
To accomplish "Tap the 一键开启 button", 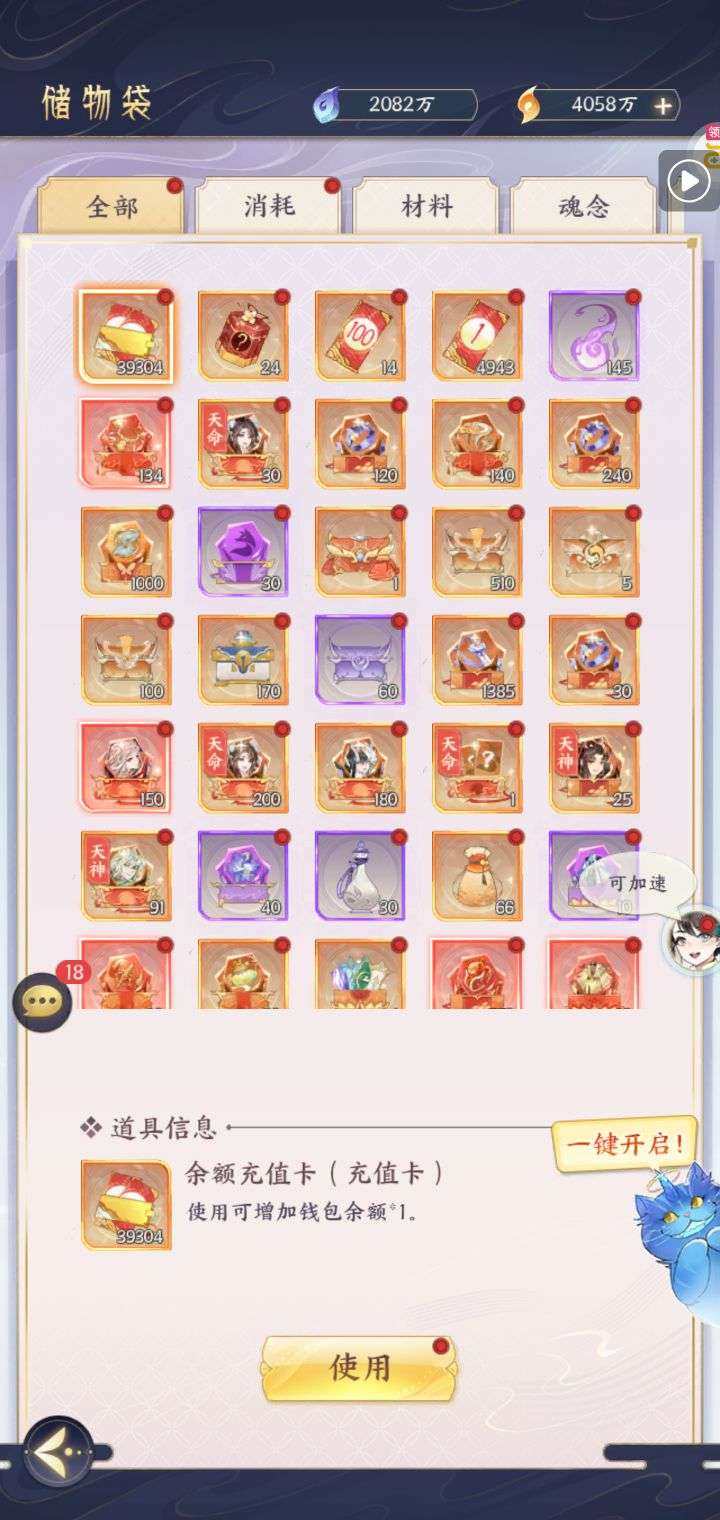I will (x=626, y=1144).
